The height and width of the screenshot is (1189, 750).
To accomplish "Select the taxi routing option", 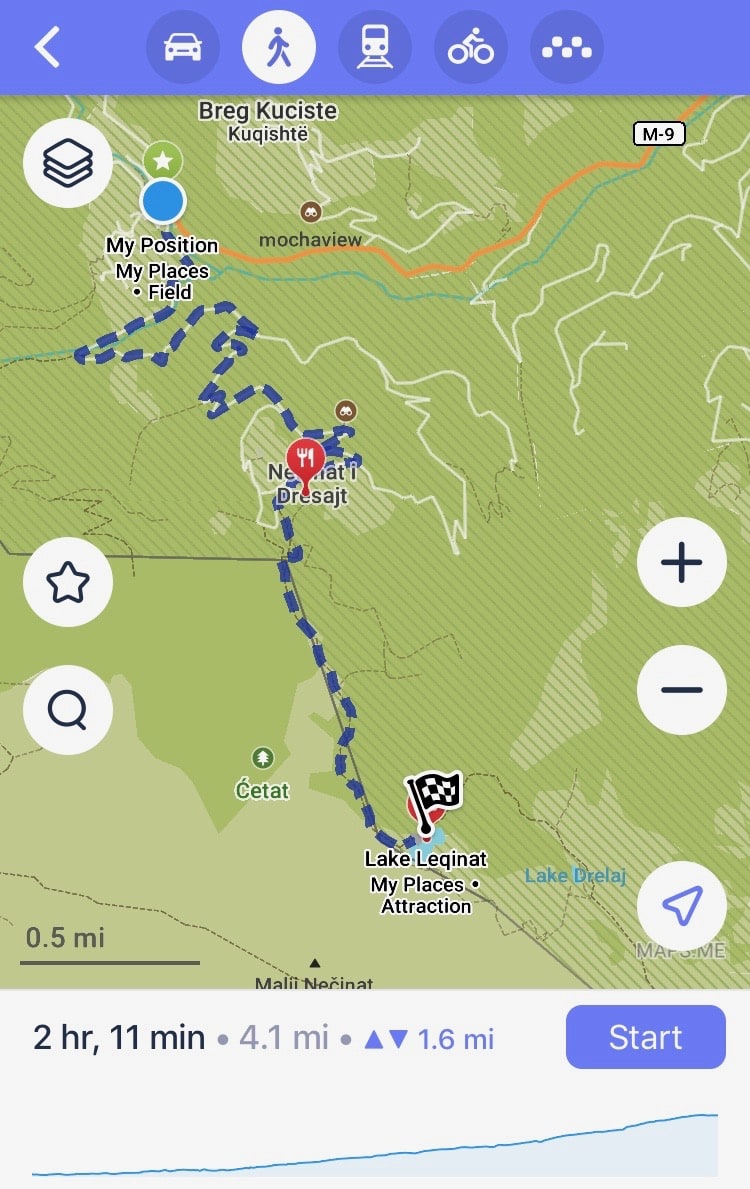I will pos(567,48).
